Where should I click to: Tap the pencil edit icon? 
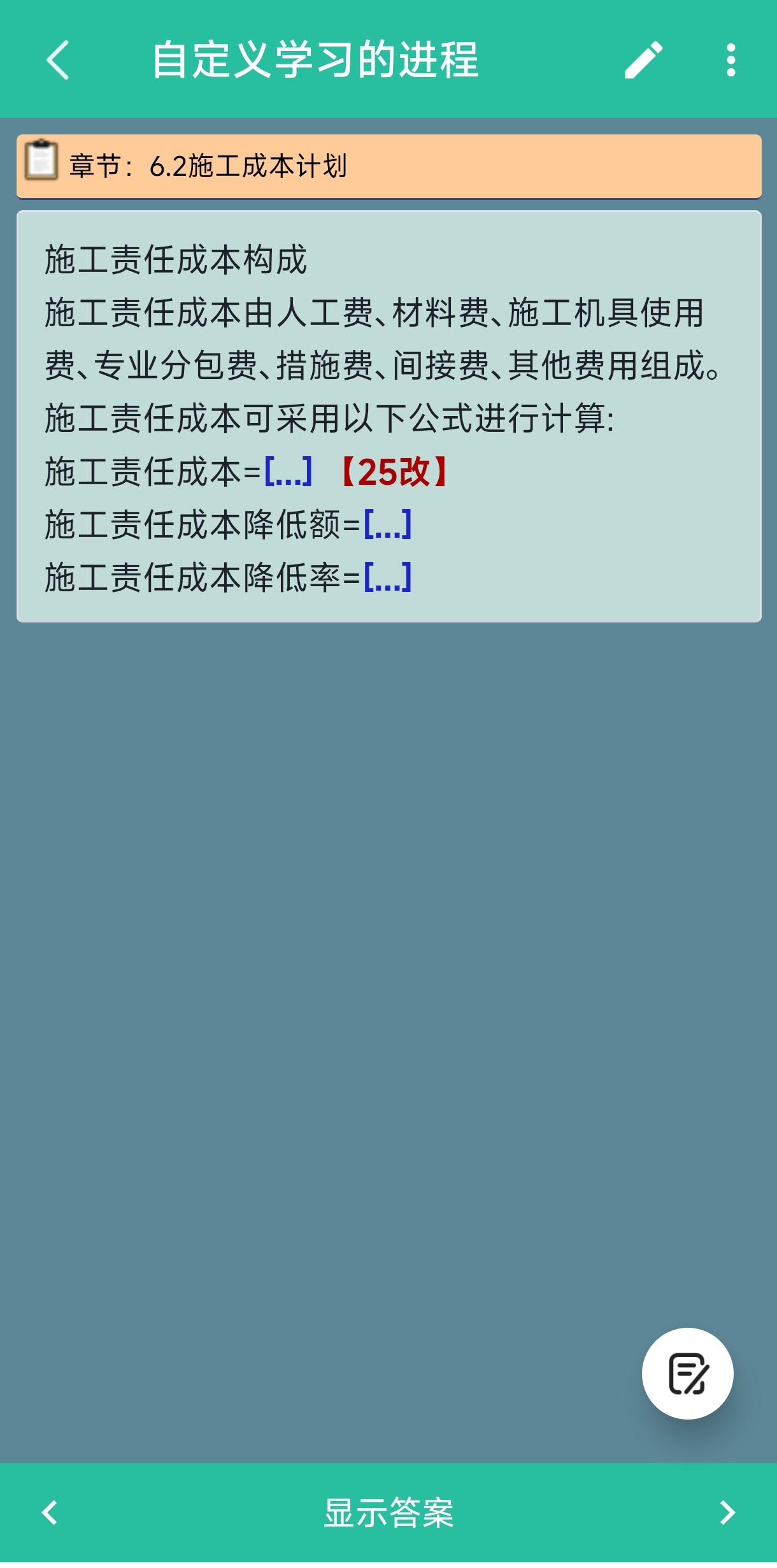643,60
